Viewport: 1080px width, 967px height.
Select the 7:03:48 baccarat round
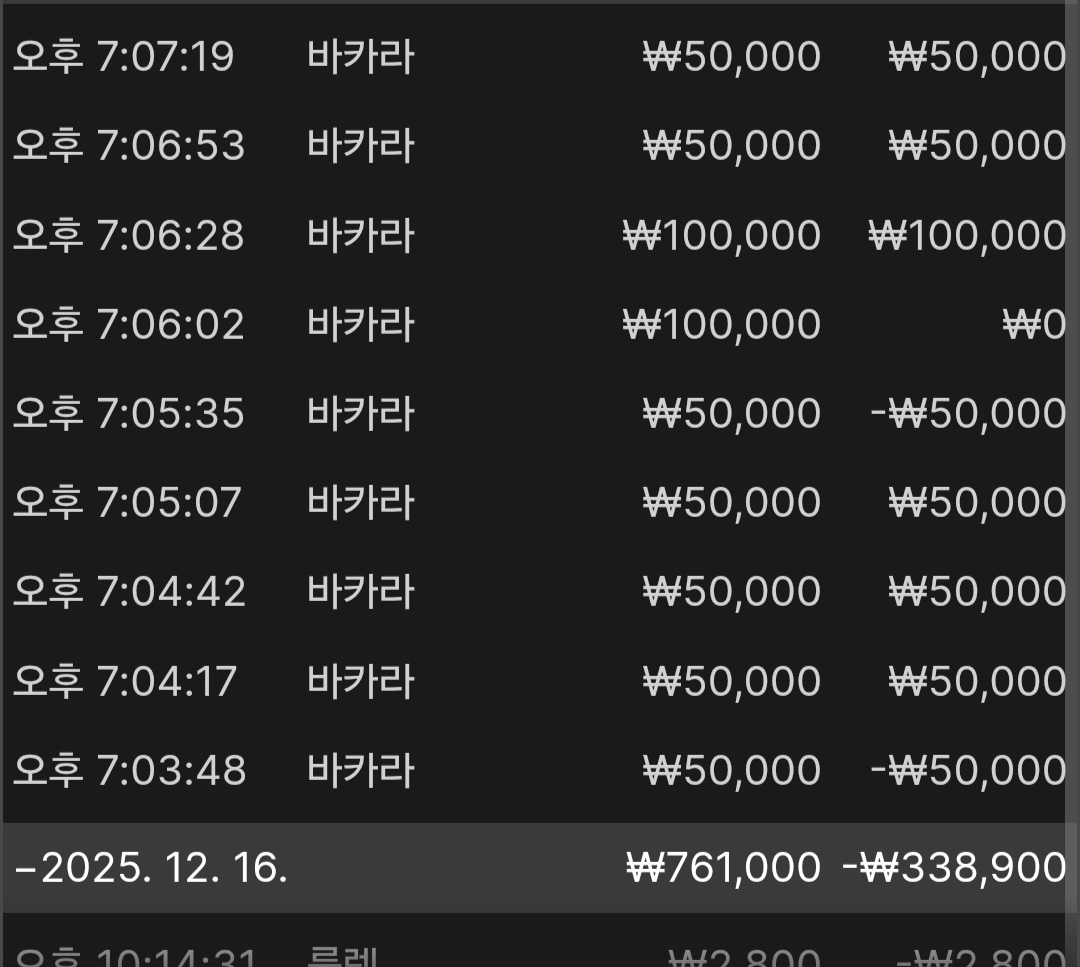tap(360, 771)
